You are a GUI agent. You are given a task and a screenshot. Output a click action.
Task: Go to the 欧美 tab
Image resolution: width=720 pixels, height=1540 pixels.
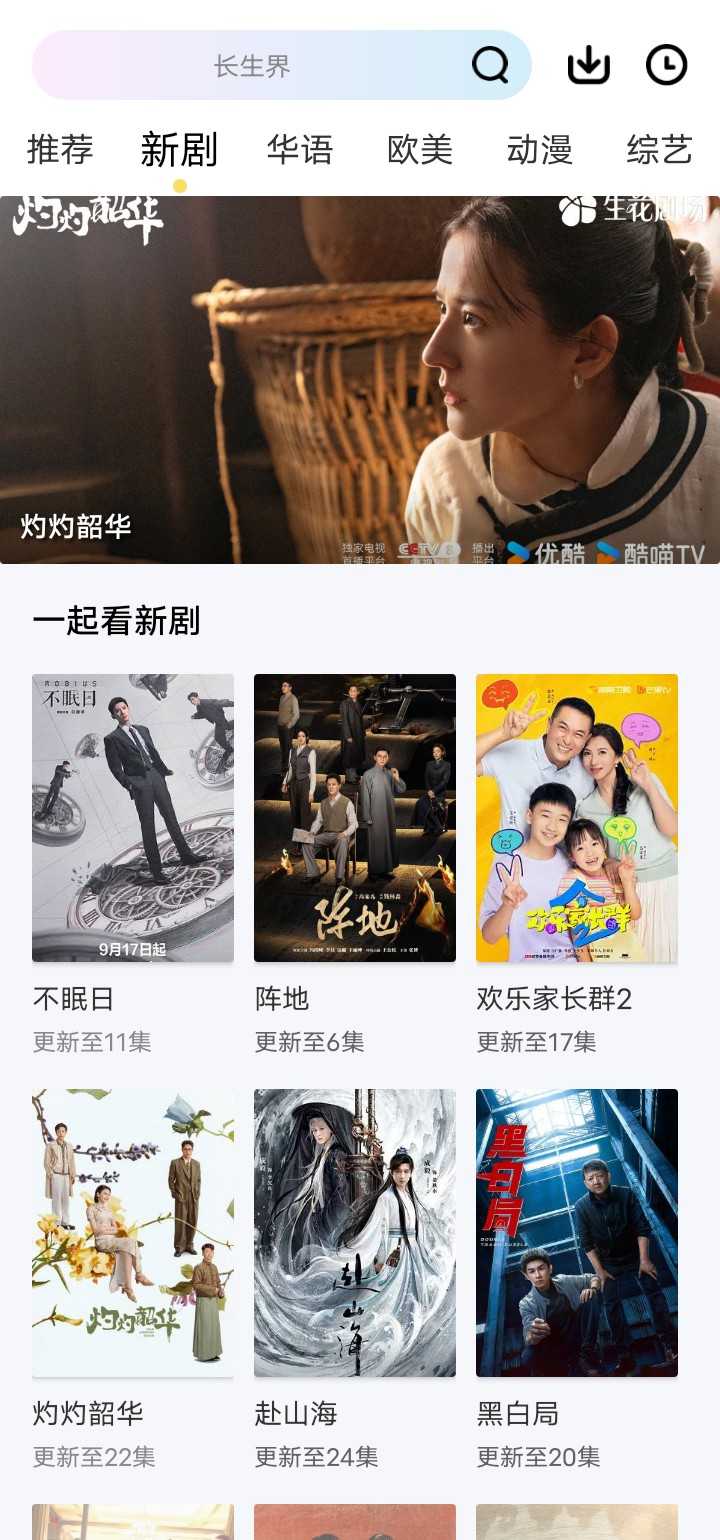point(420,150)
